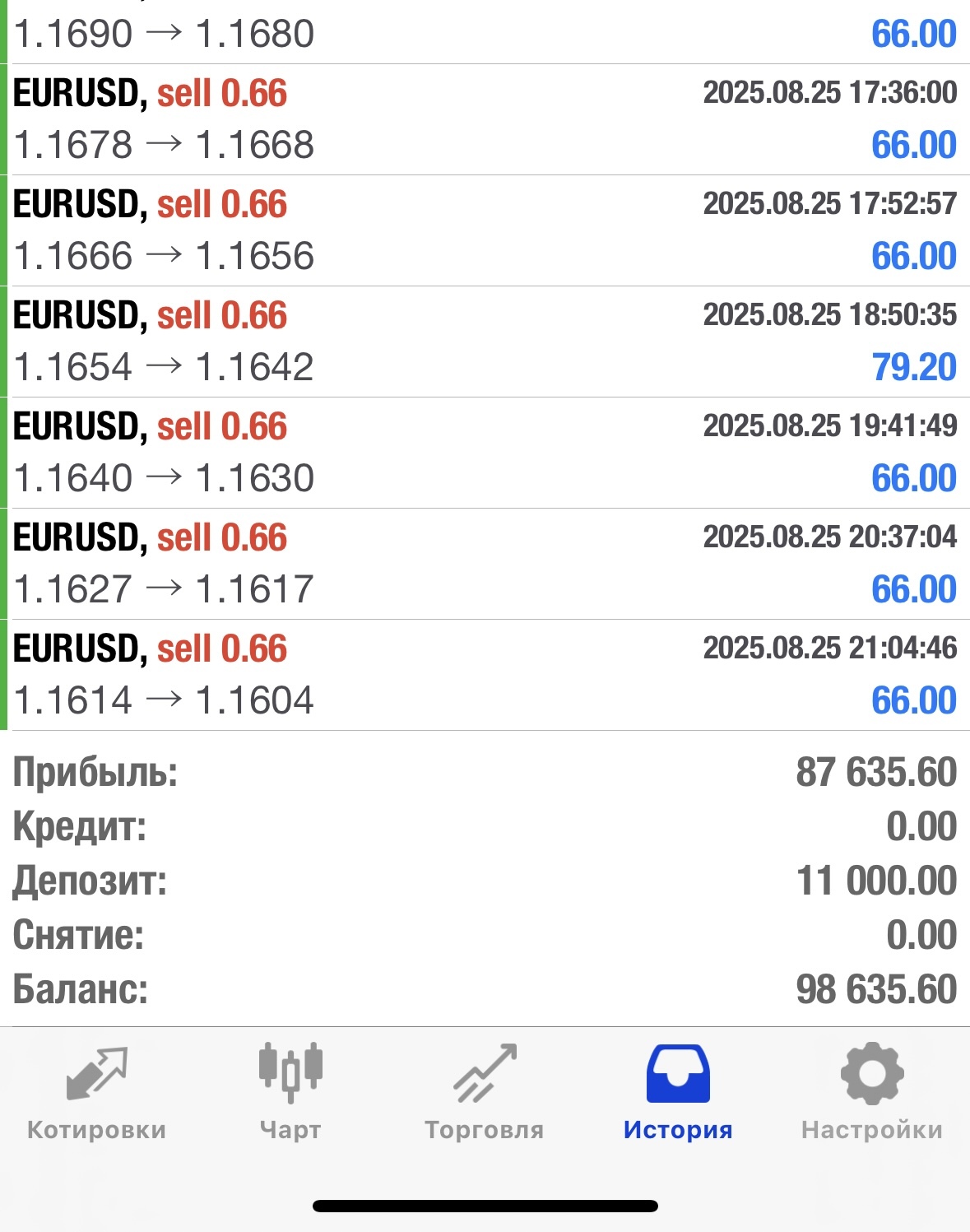
Task: Expand the EURUSD sell trade closed at 17:36:00
Action: (485, 119)
